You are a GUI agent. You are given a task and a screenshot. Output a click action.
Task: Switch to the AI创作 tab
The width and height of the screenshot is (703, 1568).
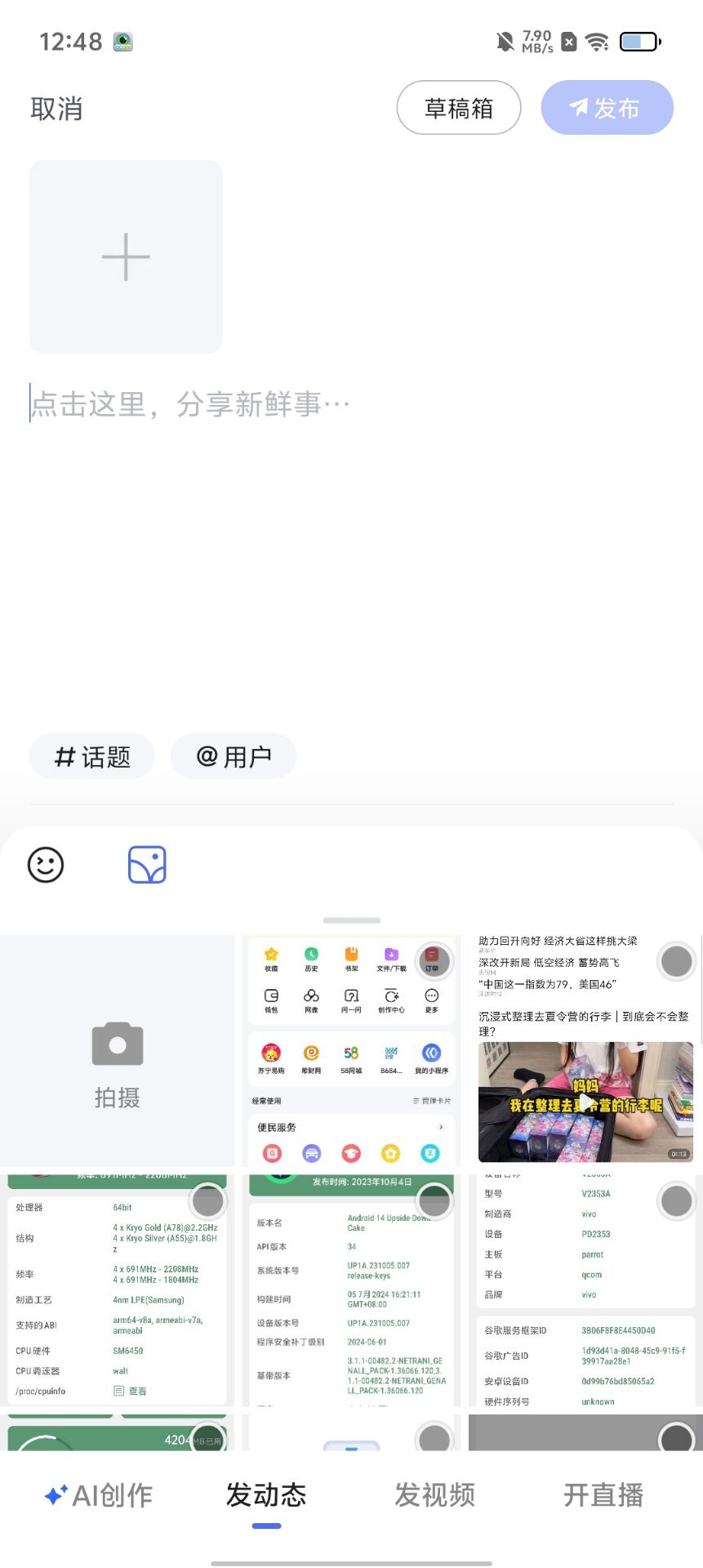[99, 1495]
